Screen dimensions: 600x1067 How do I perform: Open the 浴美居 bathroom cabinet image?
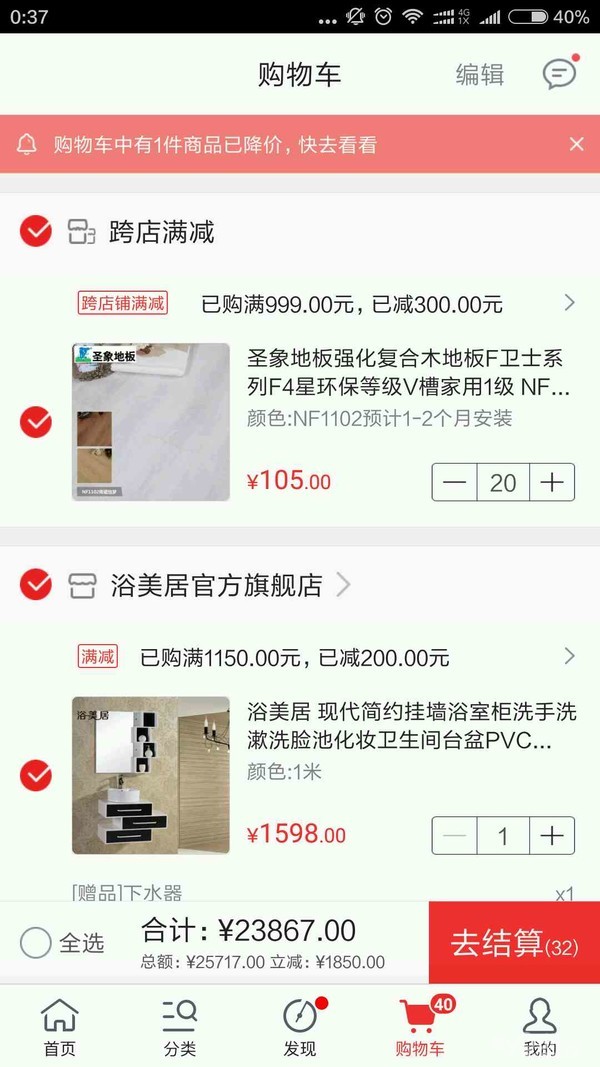tap(151, 775)
